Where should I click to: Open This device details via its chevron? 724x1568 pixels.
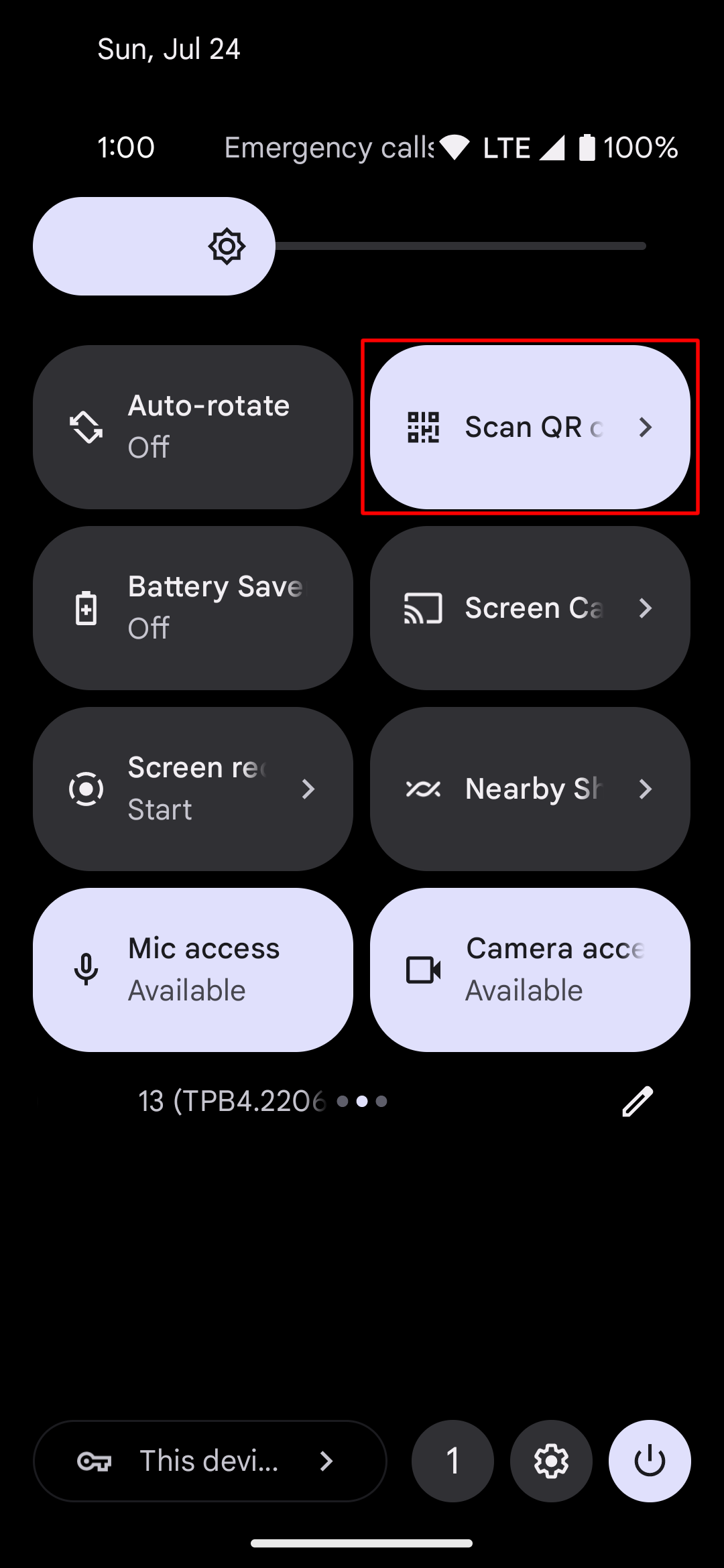pos(326,1461)
